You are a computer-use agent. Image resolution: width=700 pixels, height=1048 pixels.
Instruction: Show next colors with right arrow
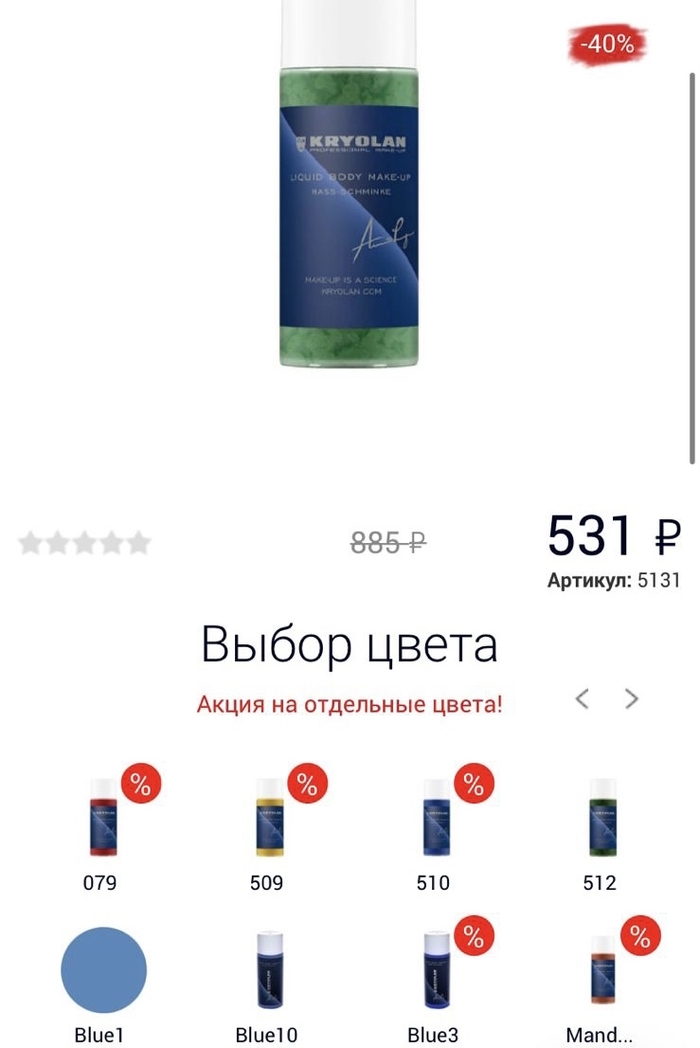click(632, 699)
